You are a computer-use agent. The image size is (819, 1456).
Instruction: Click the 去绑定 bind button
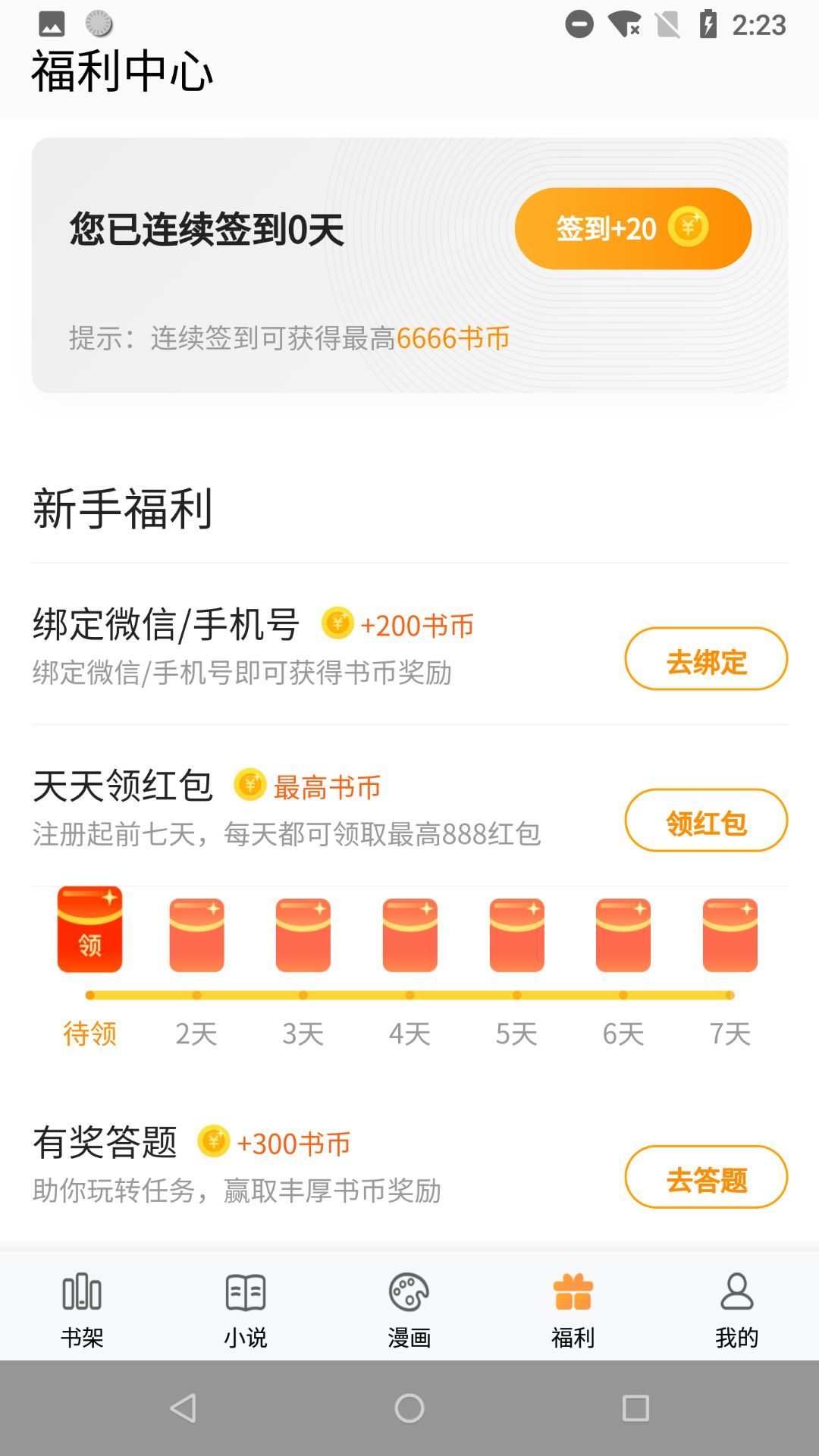705,660
